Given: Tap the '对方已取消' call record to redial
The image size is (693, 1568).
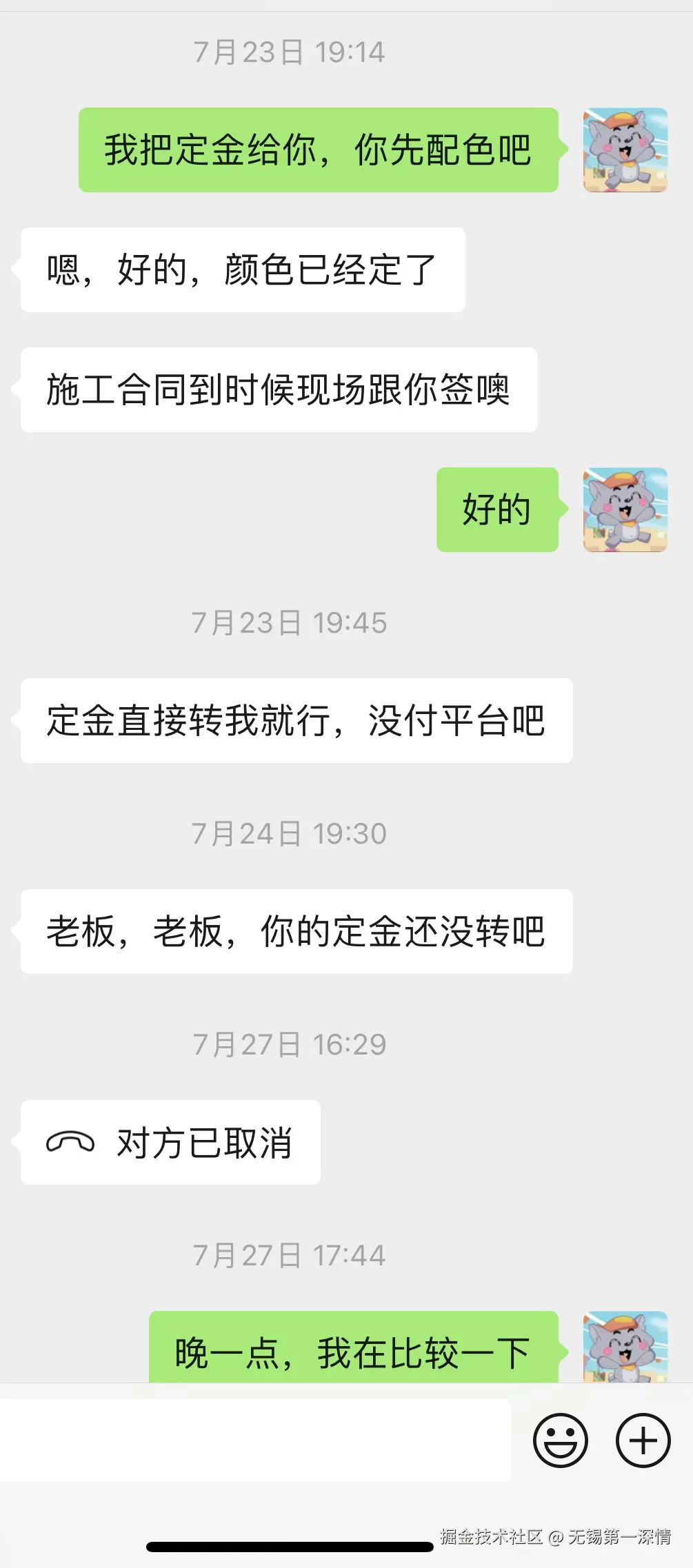Looking at the screenshot, I should (170, 1142).
